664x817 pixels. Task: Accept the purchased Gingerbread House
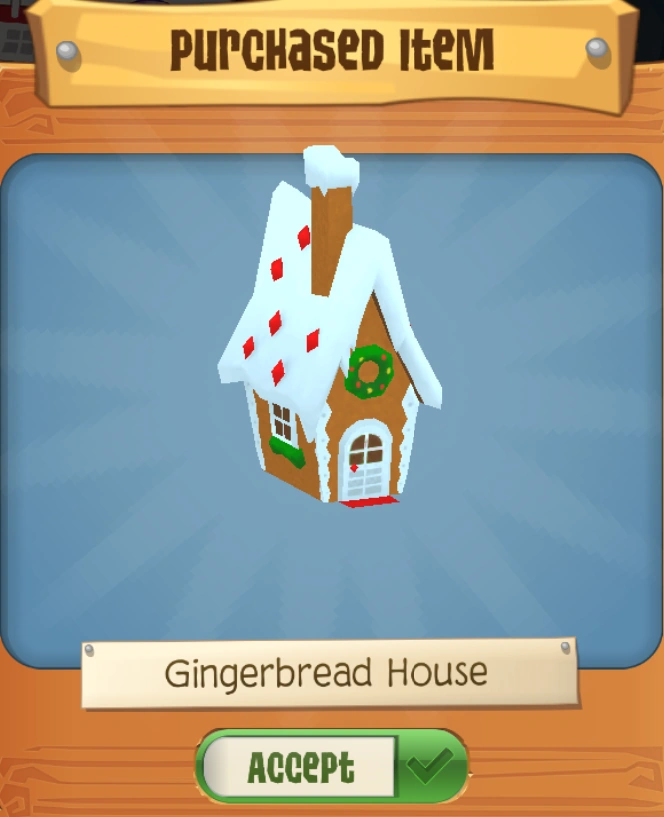[332, 768]
